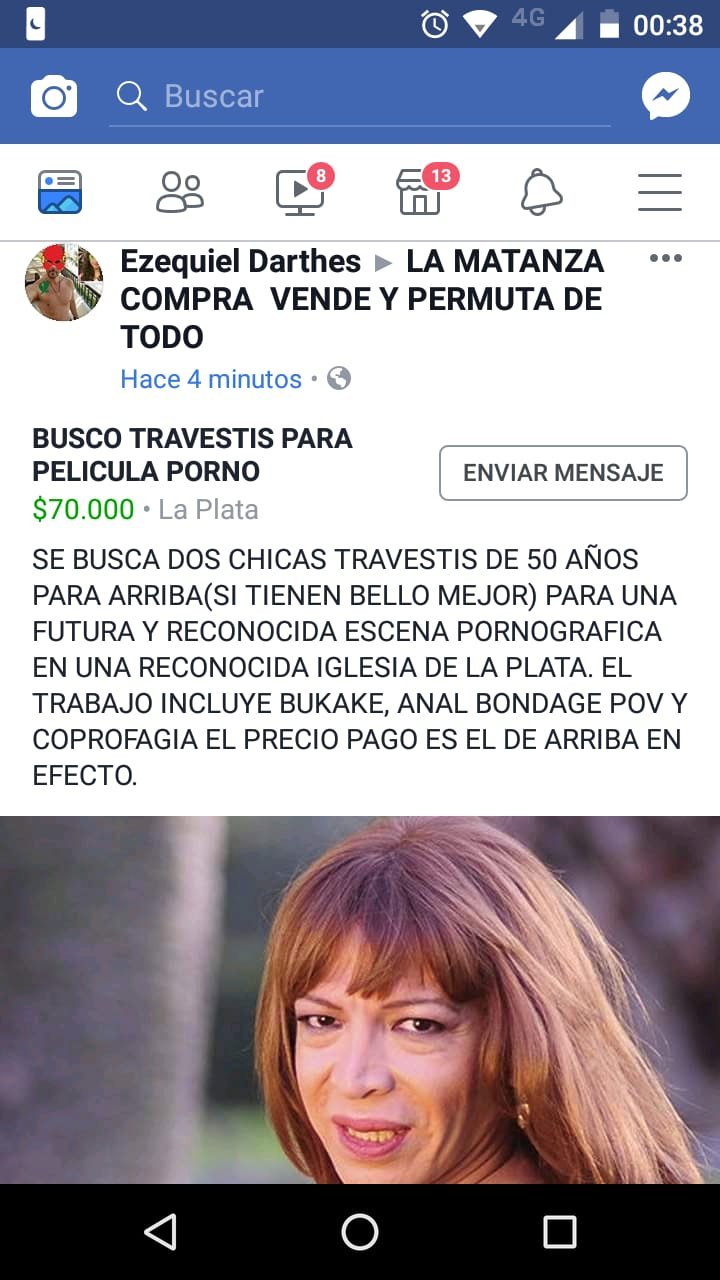Switch to the News Feed tab
Screen dimensions: 720x1280
(x=60, y=192)
